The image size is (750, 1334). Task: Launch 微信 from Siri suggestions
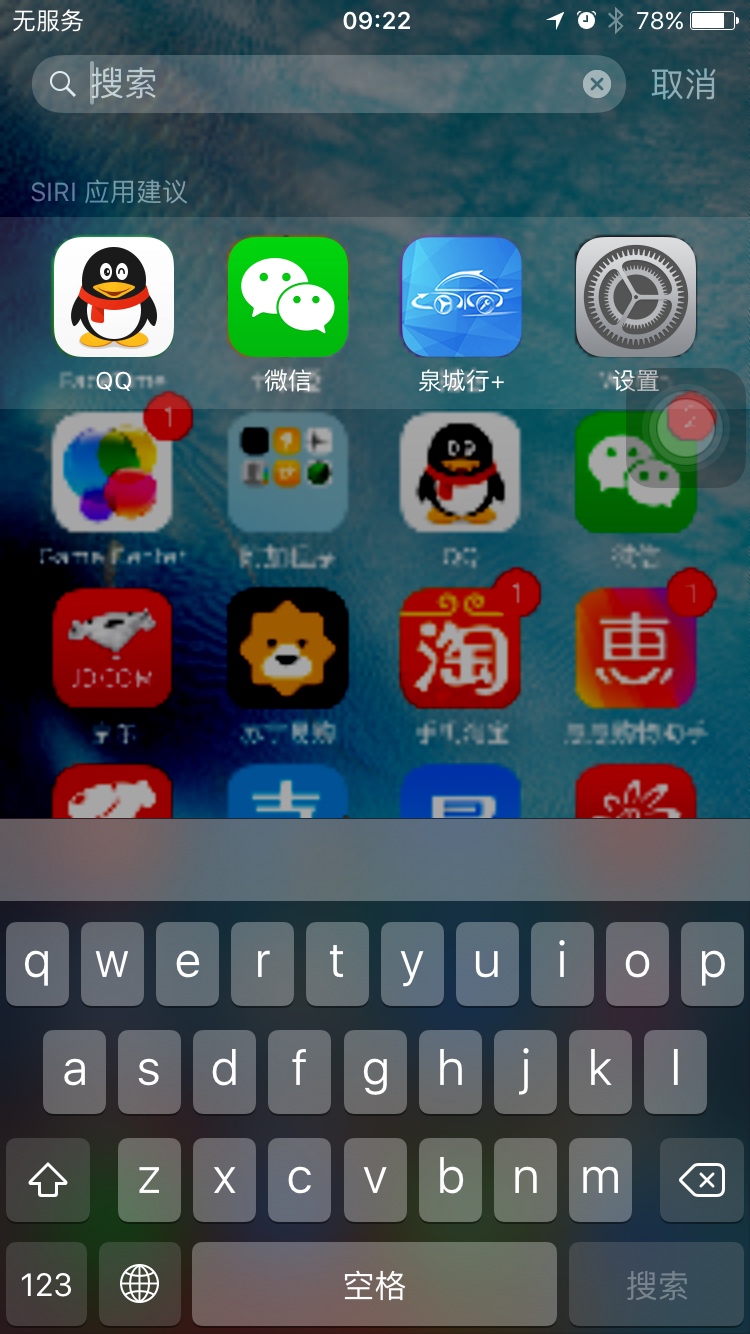288,297
